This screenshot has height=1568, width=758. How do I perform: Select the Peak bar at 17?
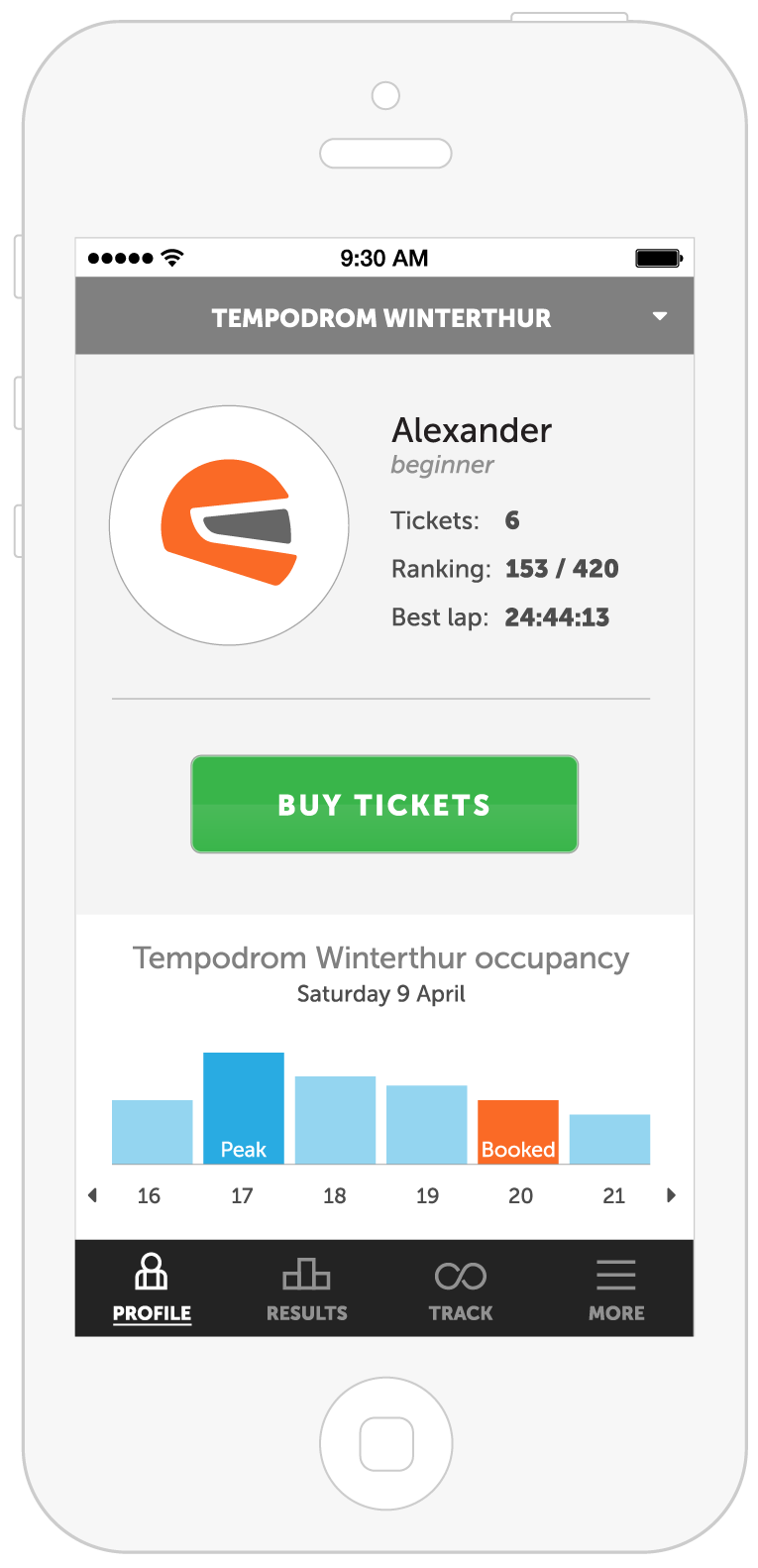coord(244,1108)
